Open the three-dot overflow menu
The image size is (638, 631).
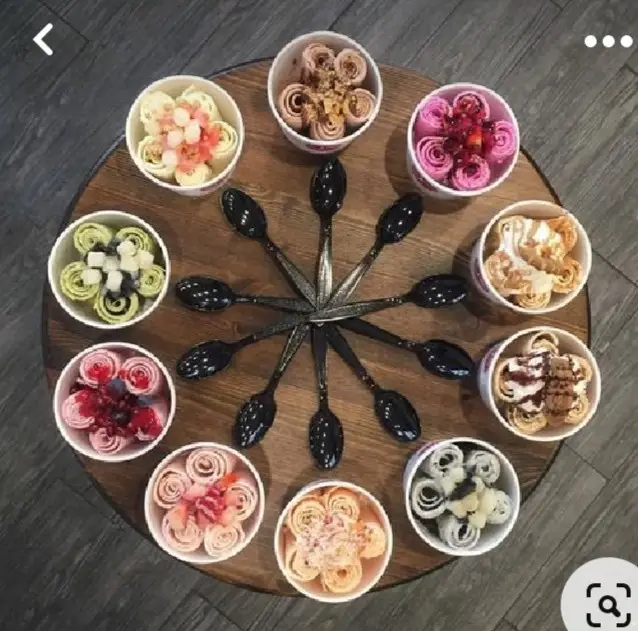pyautogui.click(x=608, y=41)
